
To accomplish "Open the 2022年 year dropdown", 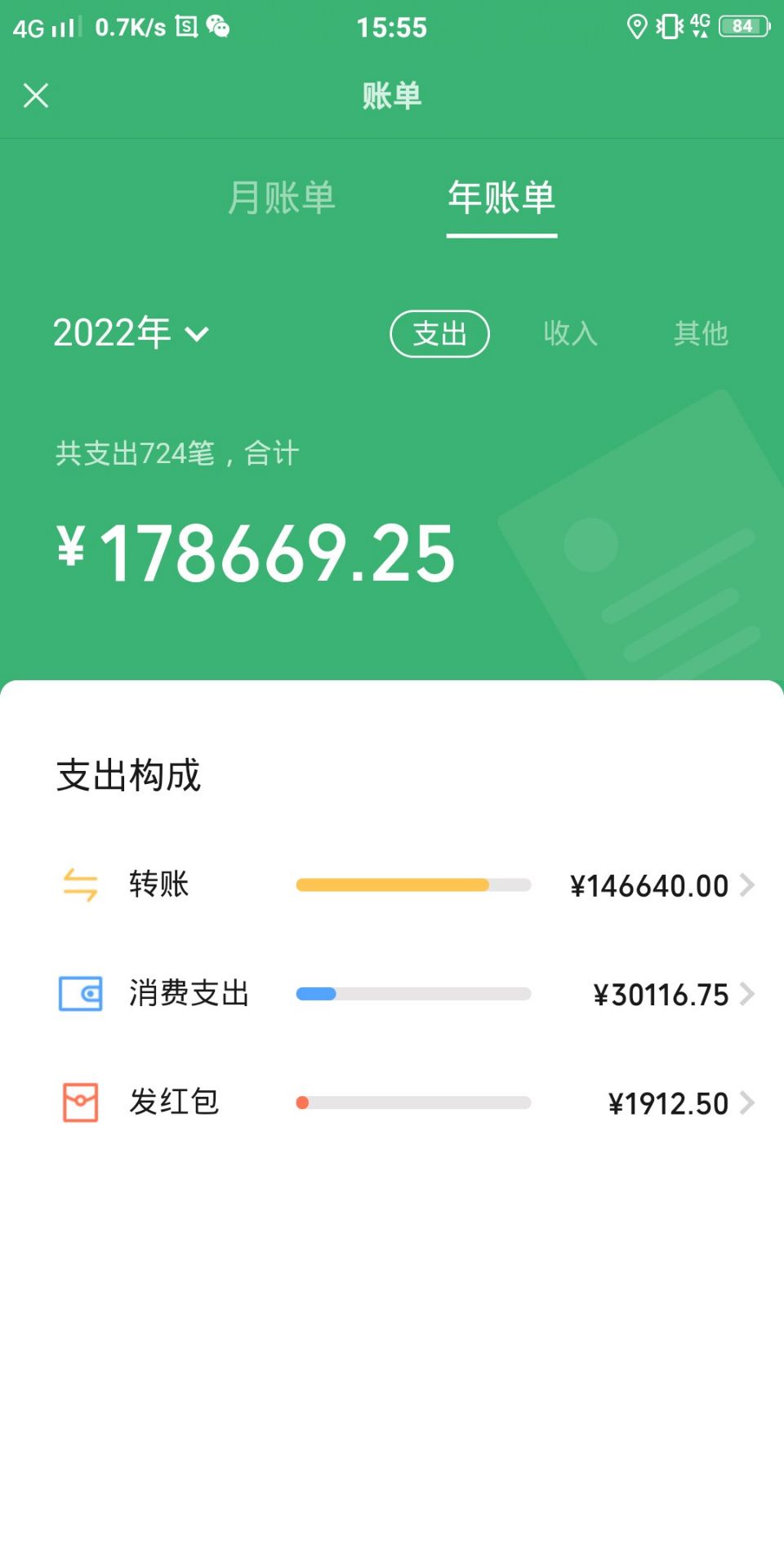I will 131,333.
